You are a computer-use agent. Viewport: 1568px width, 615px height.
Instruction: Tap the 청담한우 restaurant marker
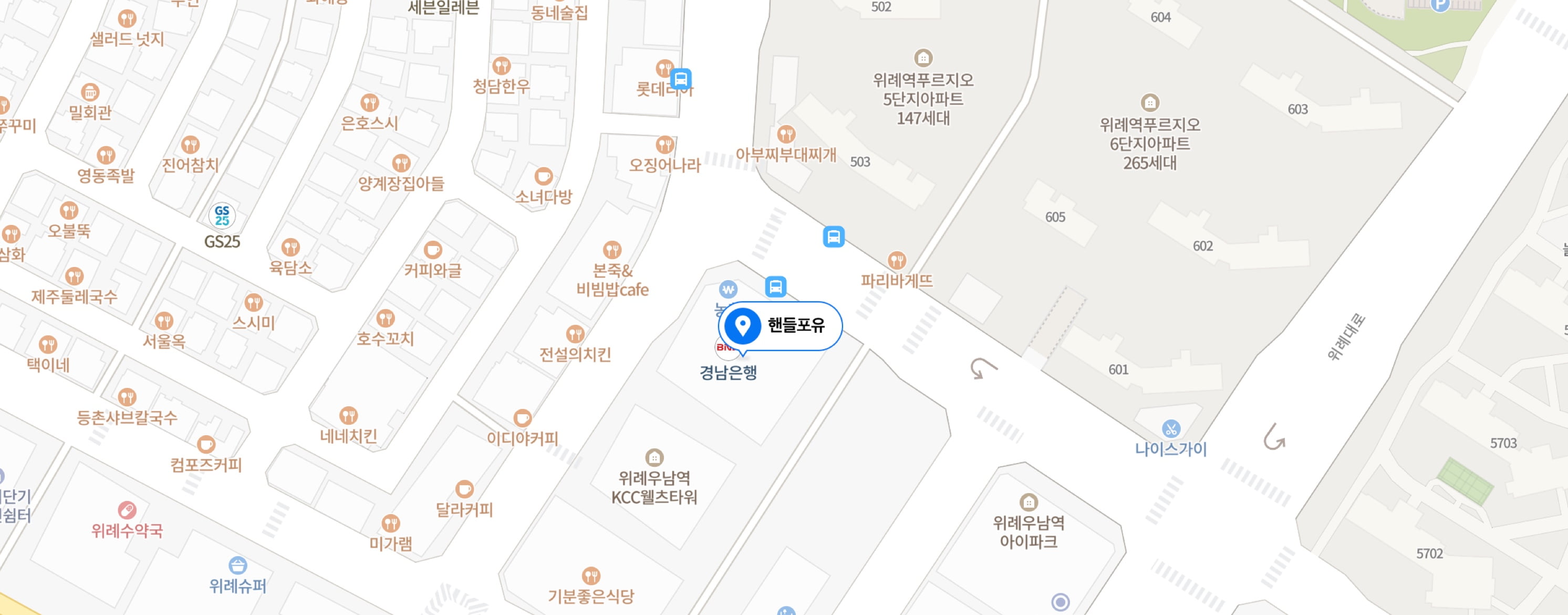pyautogui.click(x=501, y=66)
